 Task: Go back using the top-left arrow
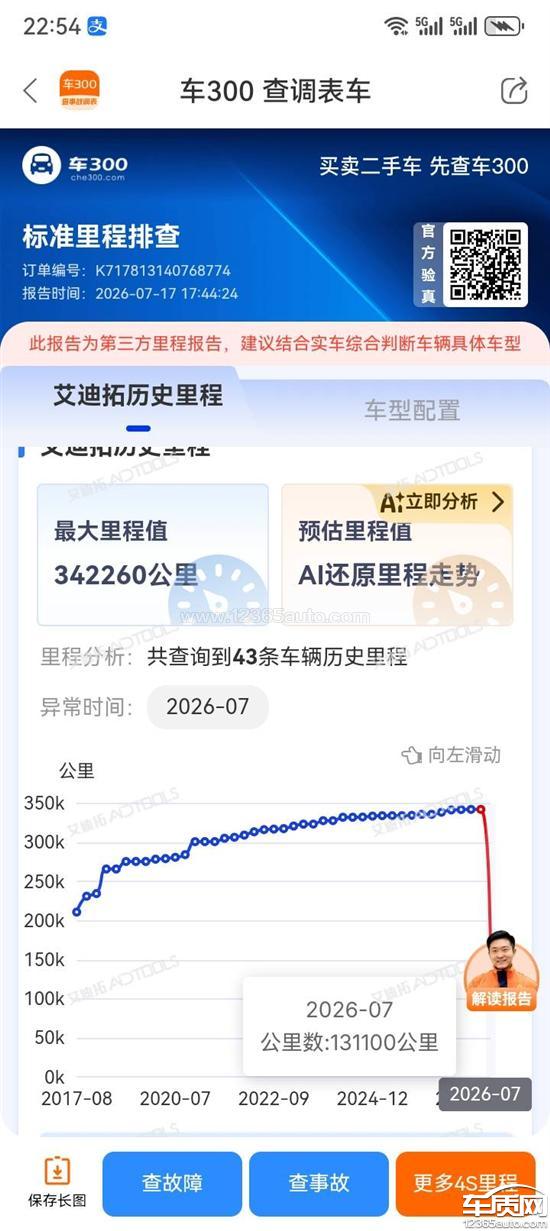pyautogui.click(x=31, y=90)
